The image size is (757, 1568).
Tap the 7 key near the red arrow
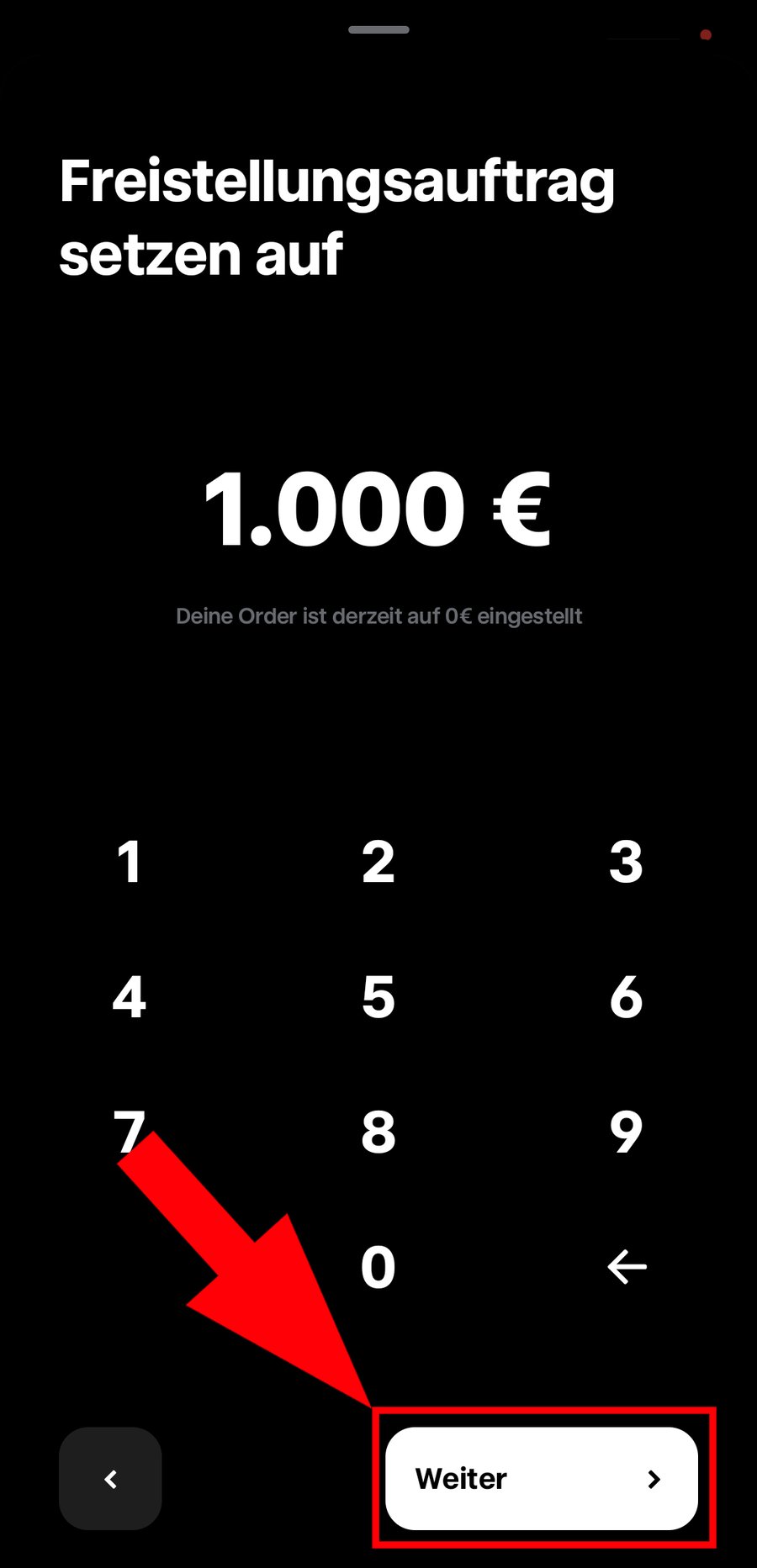pos(130,1132)
